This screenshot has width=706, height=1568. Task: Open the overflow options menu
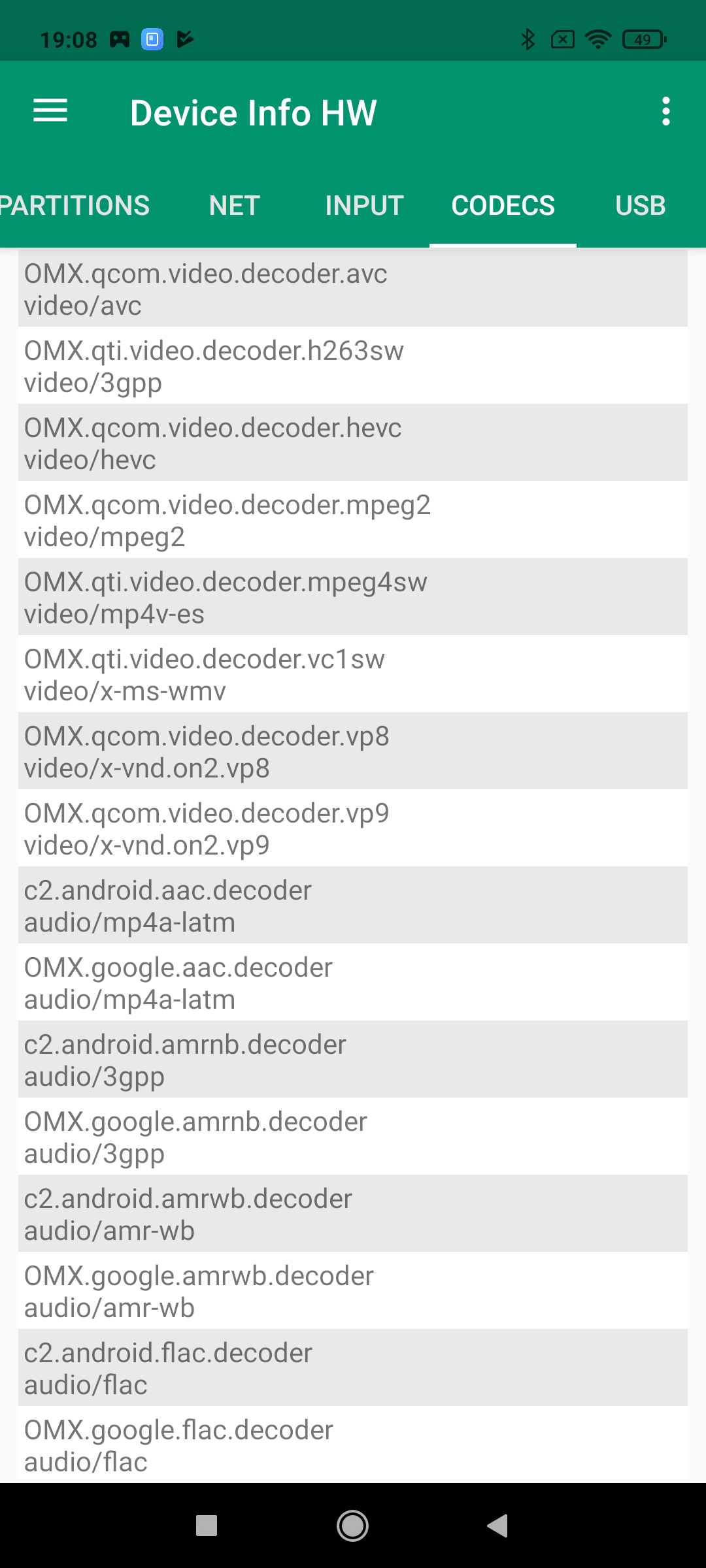tap(665, 112)
